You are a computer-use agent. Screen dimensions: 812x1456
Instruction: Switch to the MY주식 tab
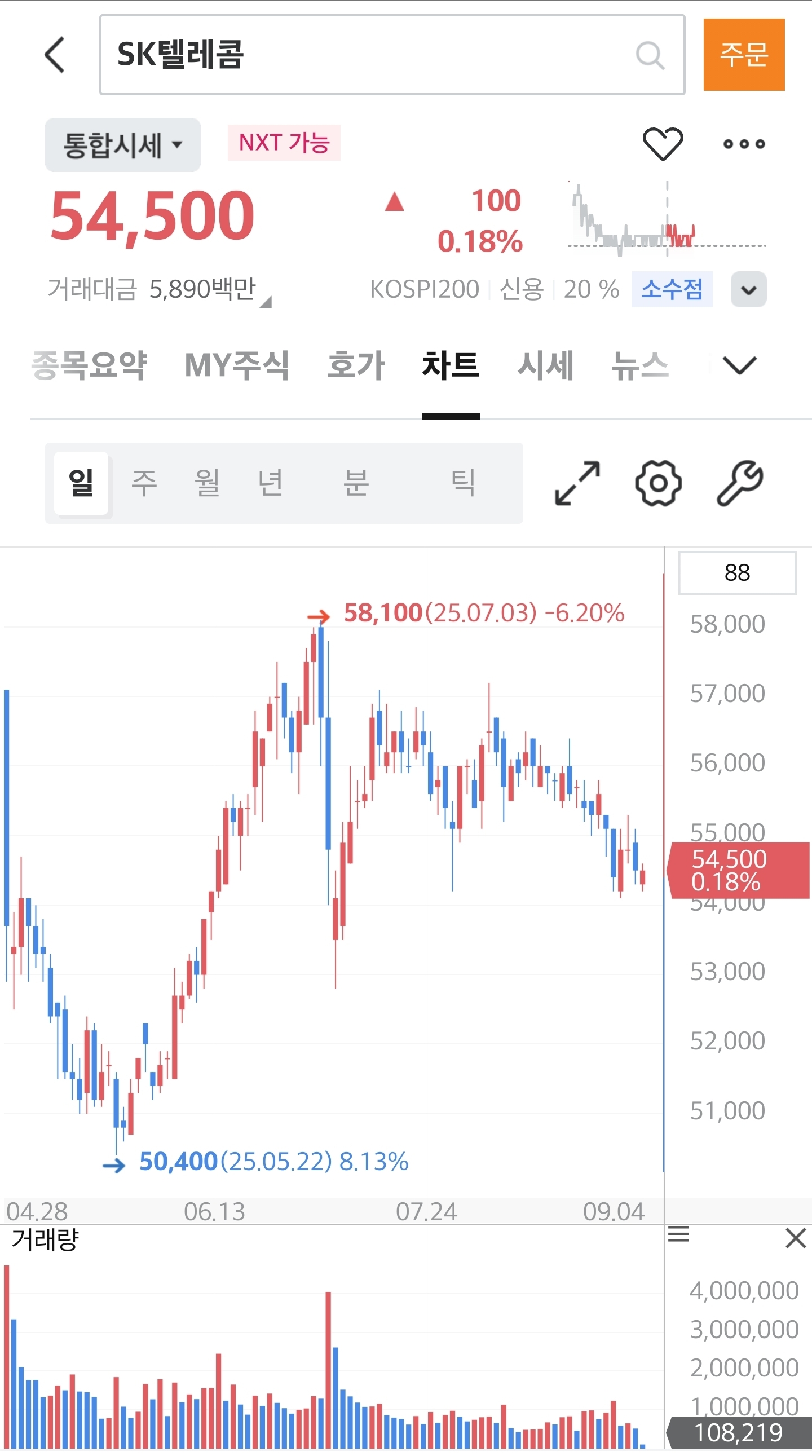(237, 365)
